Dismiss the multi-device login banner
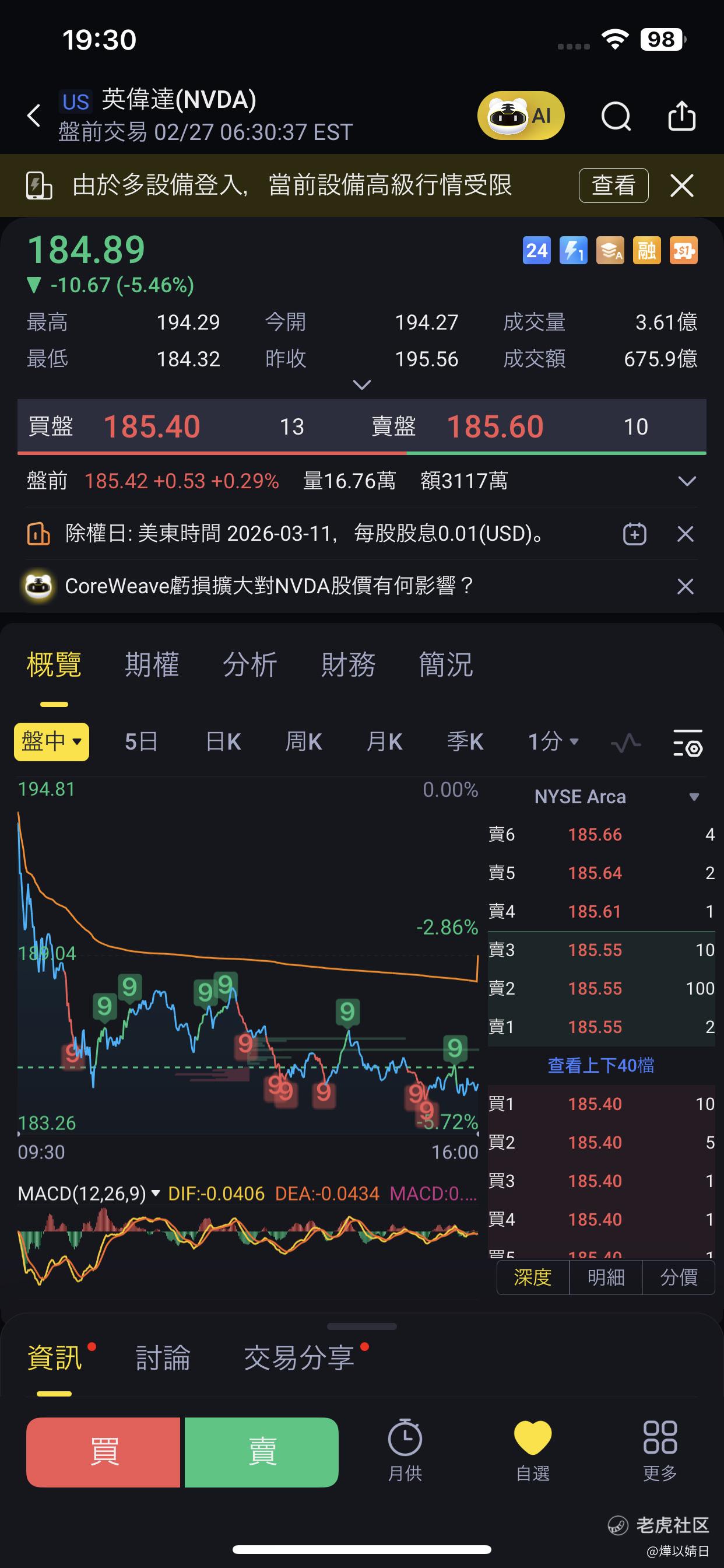 click(x=682, y=185)
